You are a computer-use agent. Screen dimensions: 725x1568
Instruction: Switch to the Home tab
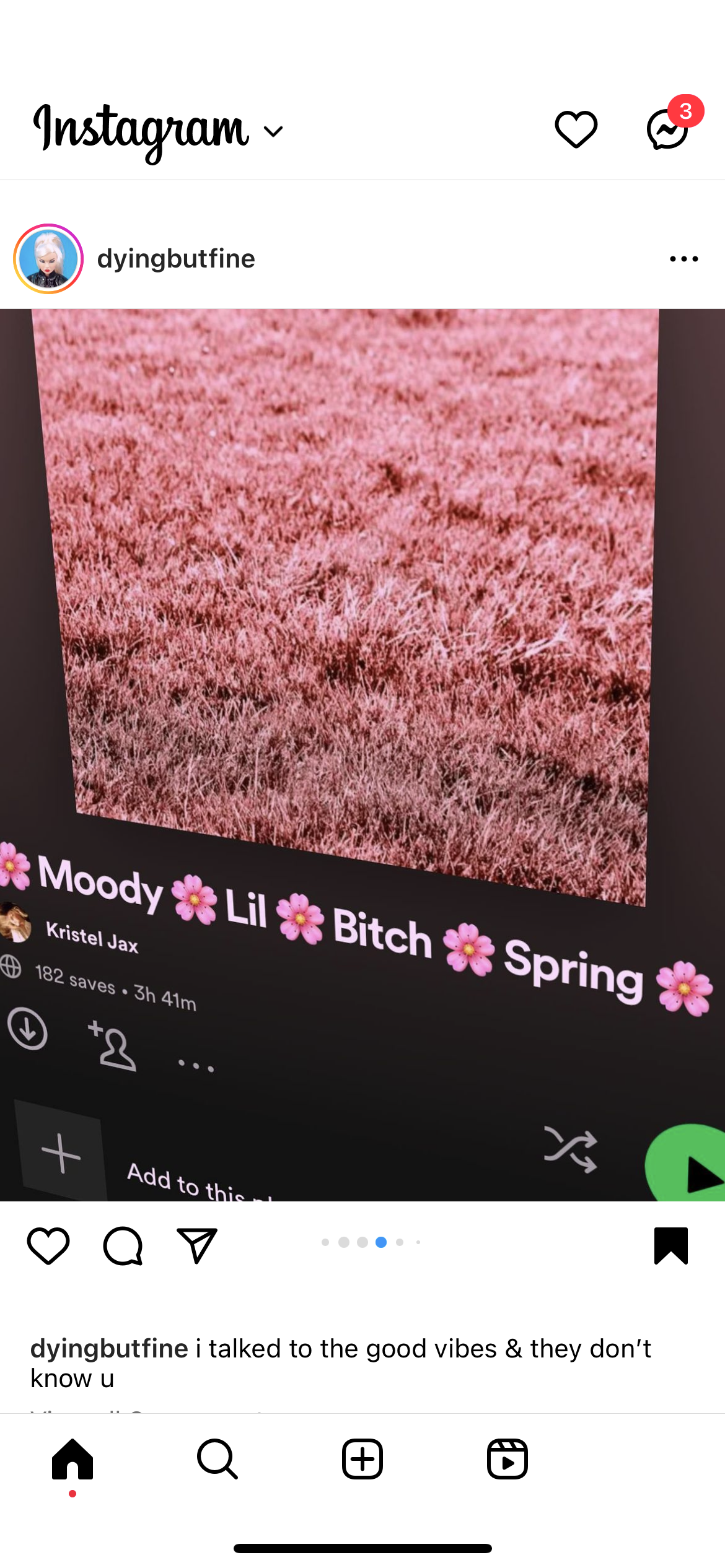(72, 1459)
